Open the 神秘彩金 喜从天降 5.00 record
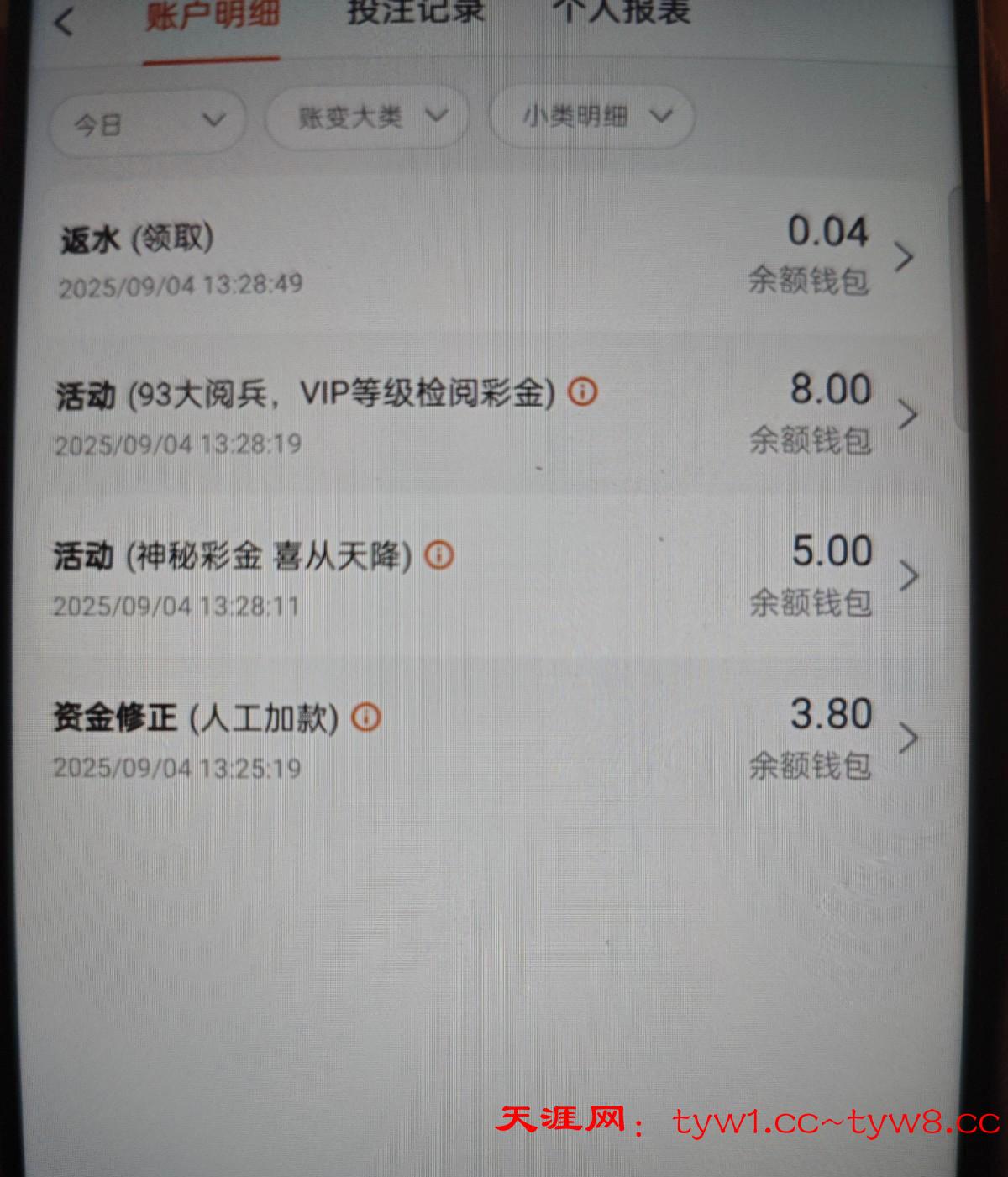Image resolution: width=1008 pixels, height=1177 pixels. tap(487, 576)
